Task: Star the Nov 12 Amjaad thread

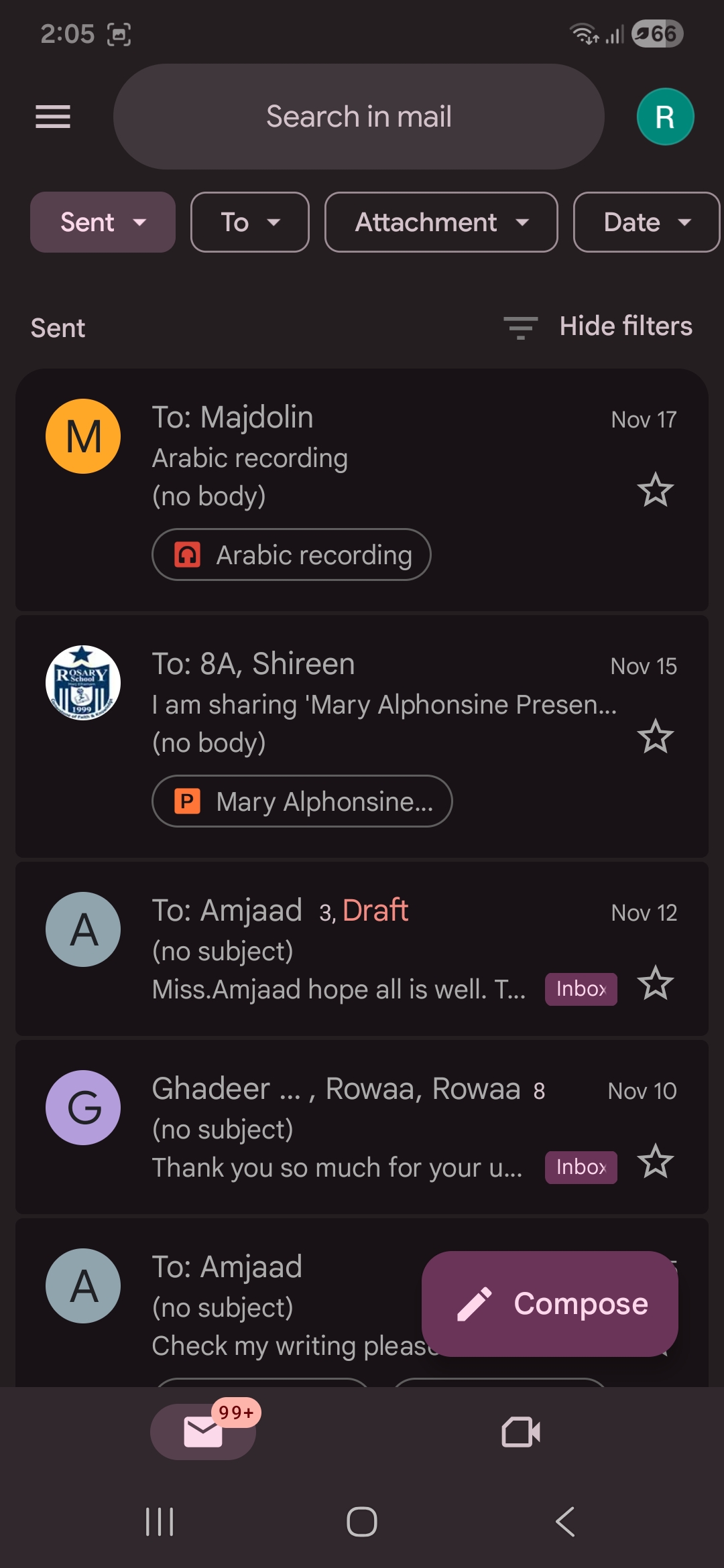Action: tap(655, 983)
